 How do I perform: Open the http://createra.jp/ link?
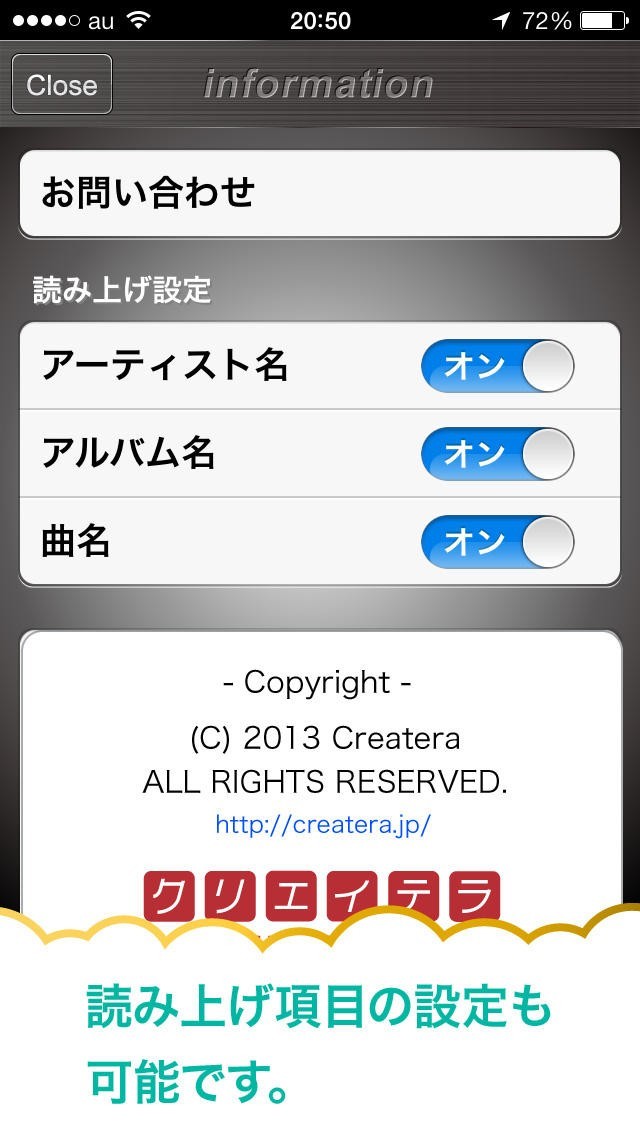point(323,825)
